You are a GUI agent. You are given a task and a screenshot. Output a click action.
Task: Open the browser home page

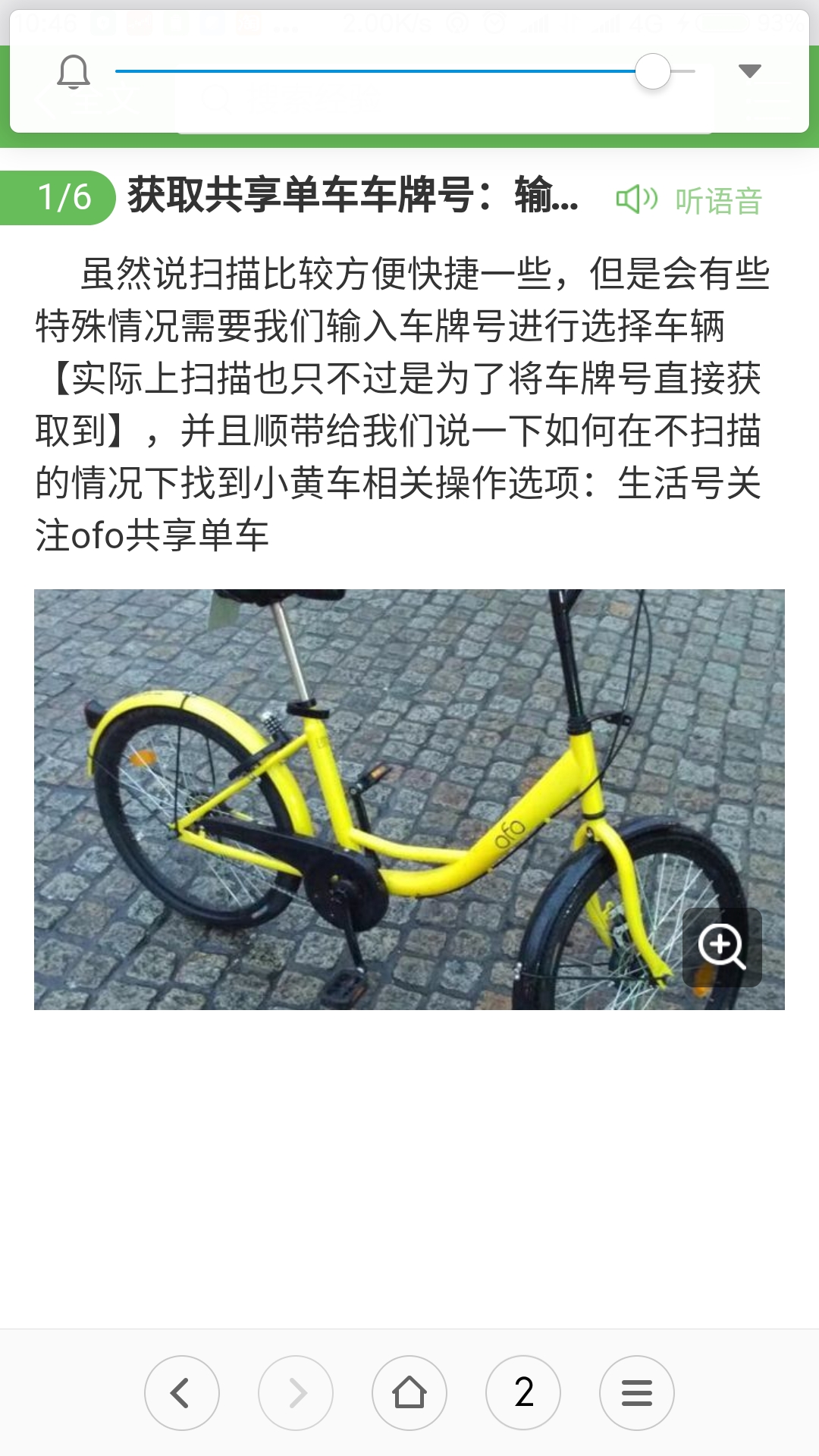point(409,1393)
